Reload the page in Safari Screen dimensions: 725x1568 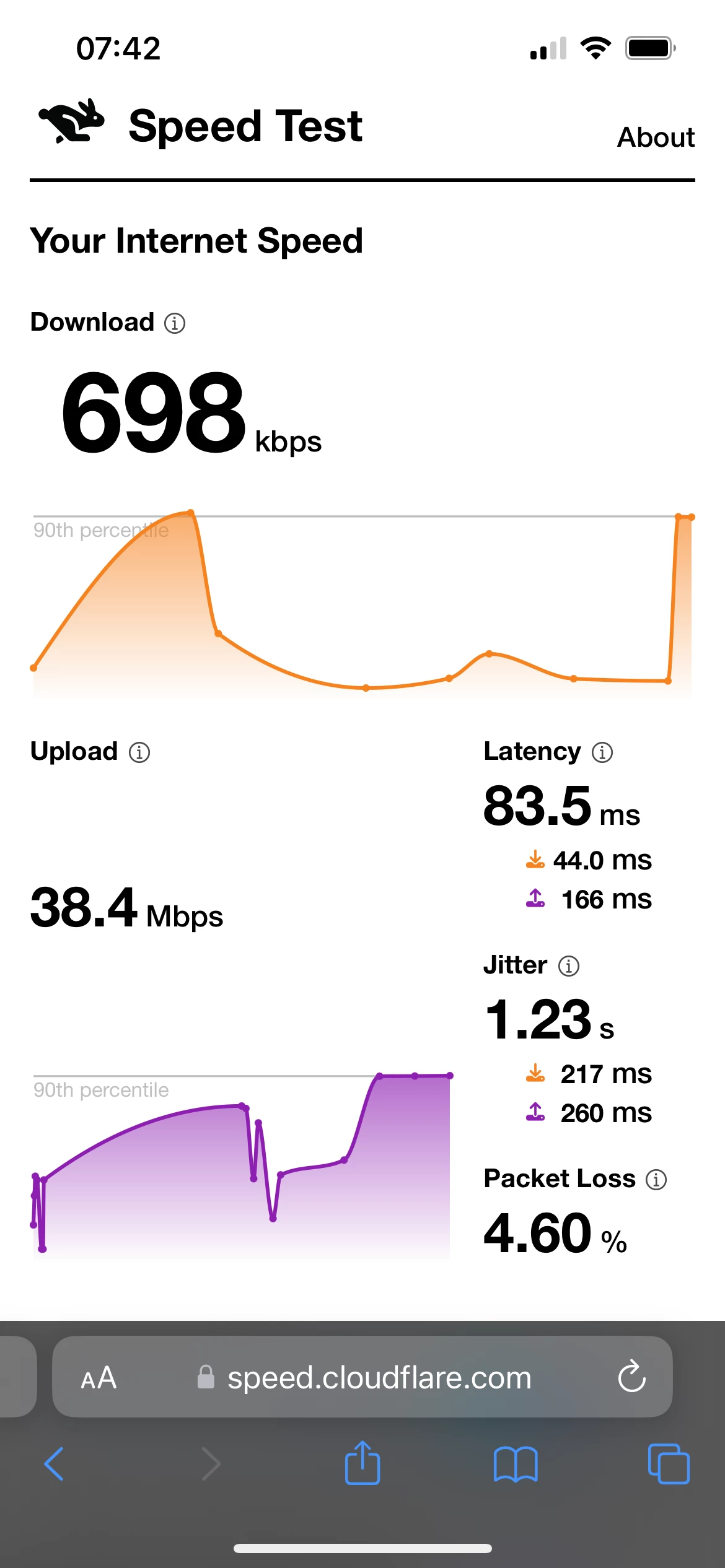631,1377
